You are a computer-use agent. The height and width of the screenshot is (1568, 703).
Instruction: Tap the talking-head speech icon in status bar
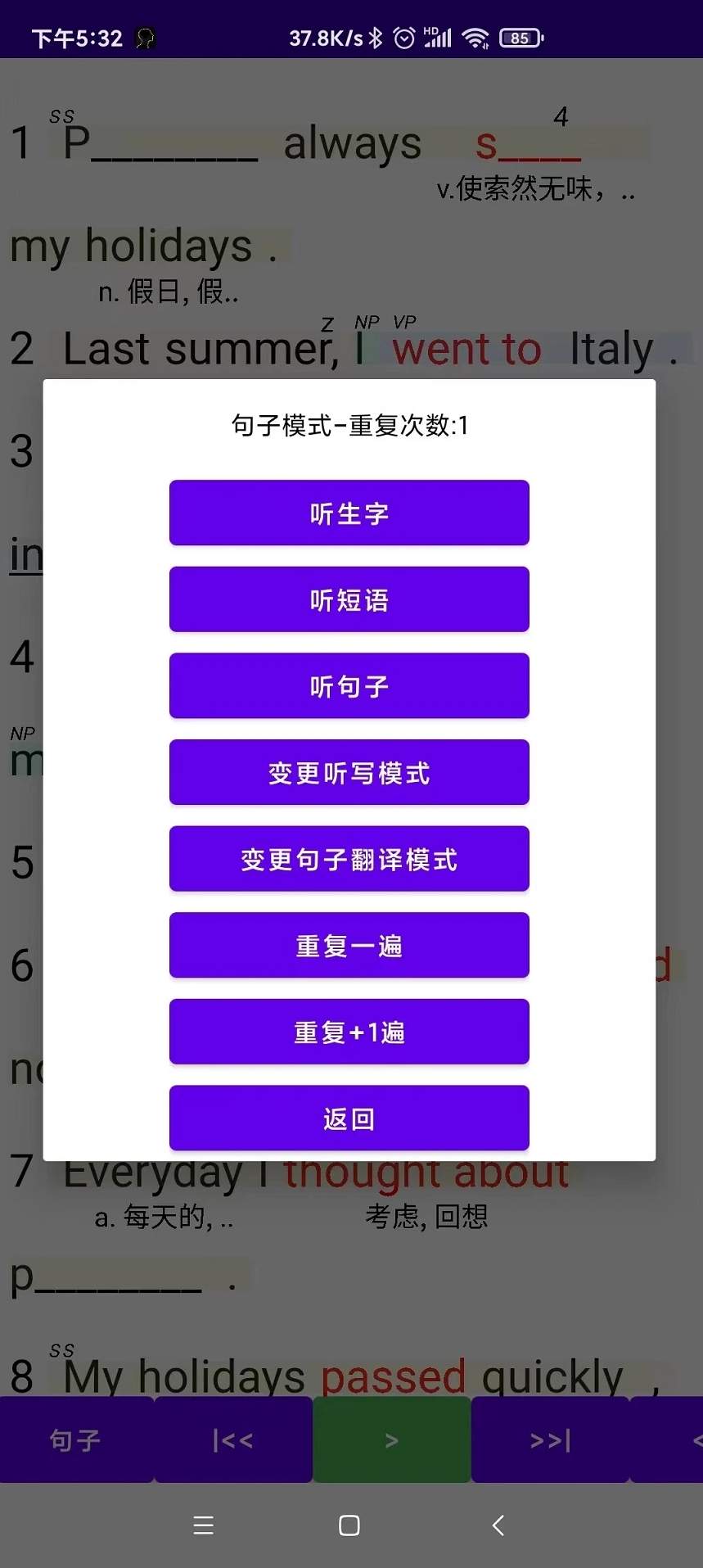[143, 37]
